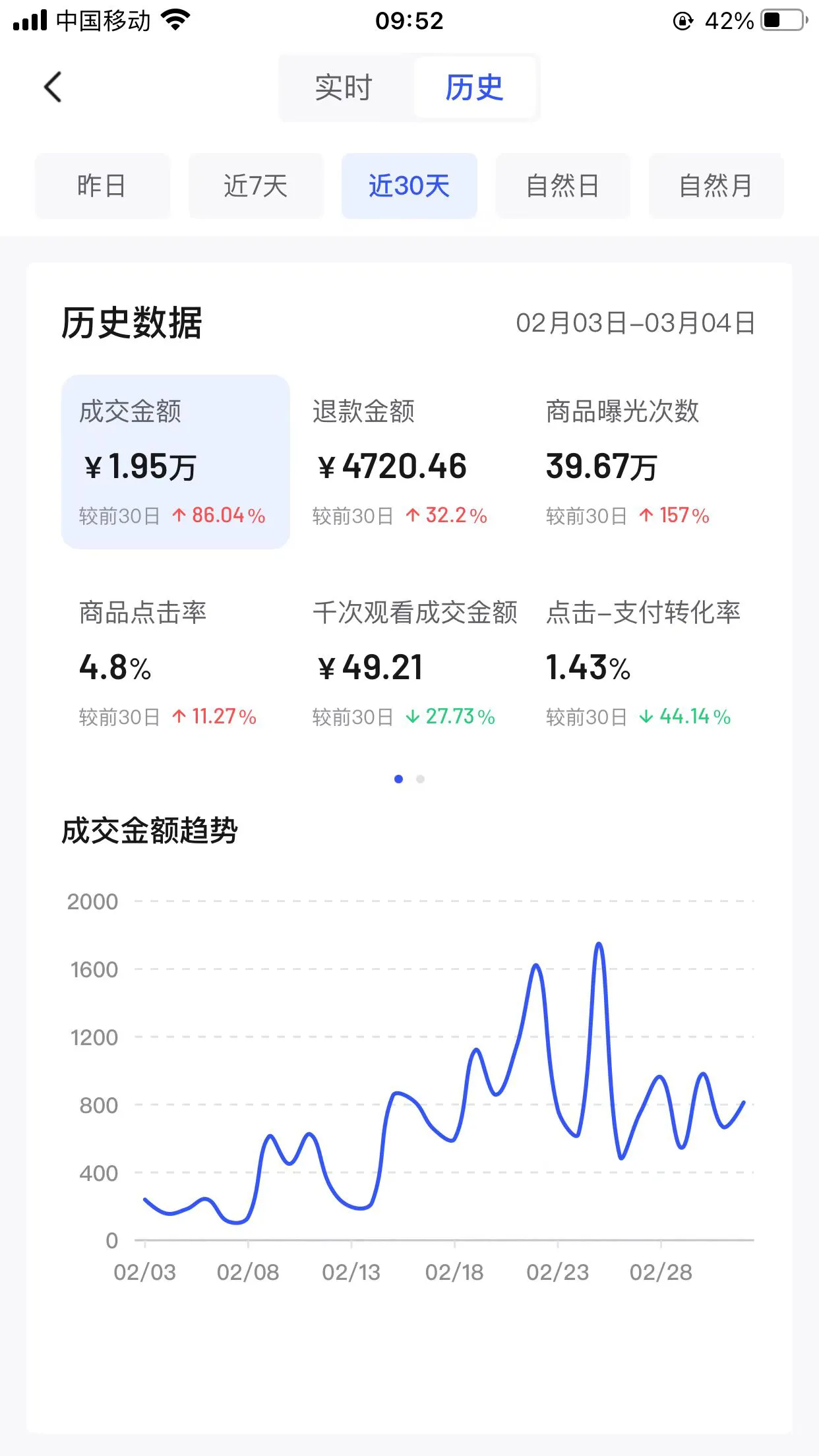
Task: Select the 退款金额 metric card
Action: coord(392,462)
